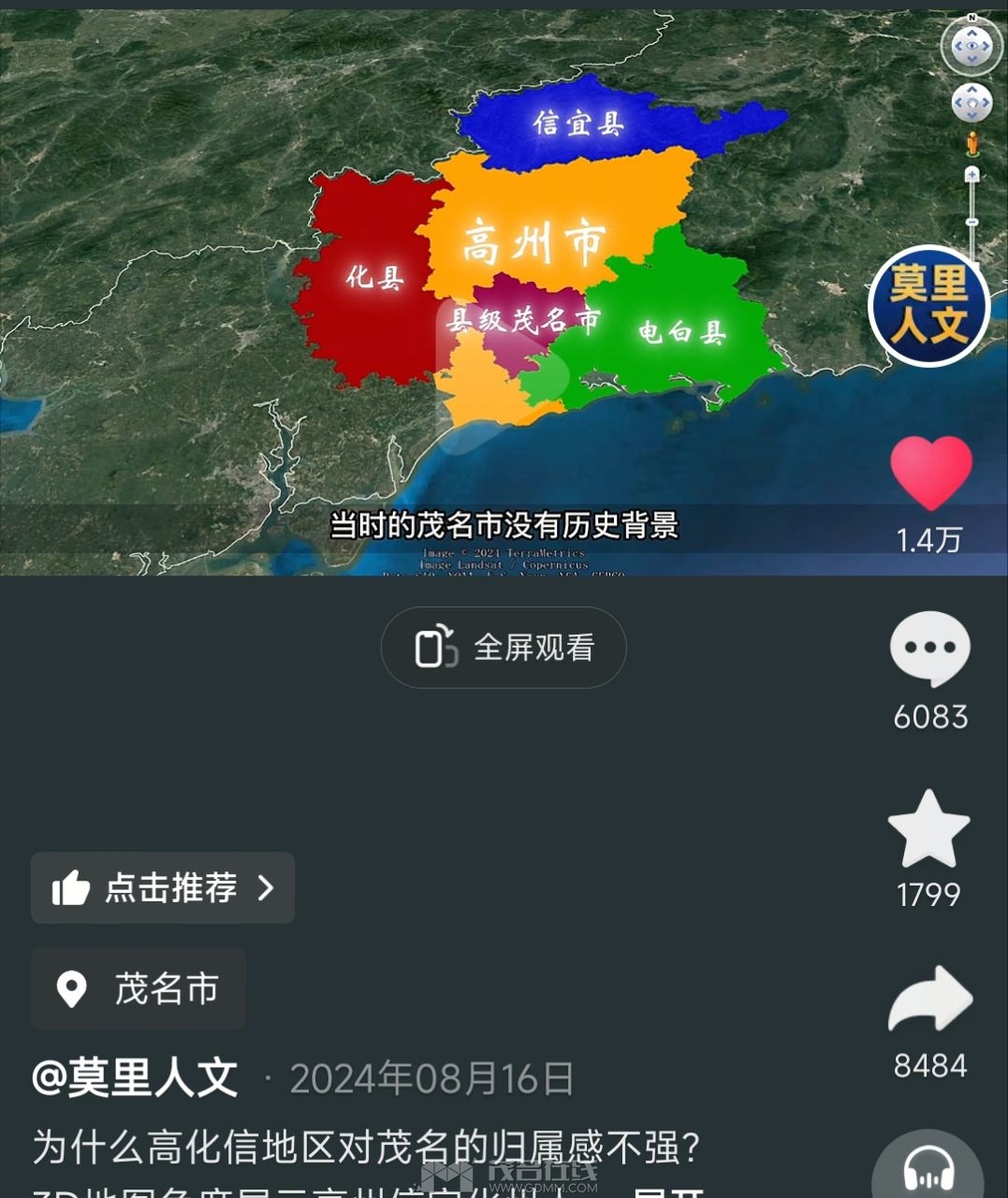Tap the 点击推荐 recommend button

[163, 887]
